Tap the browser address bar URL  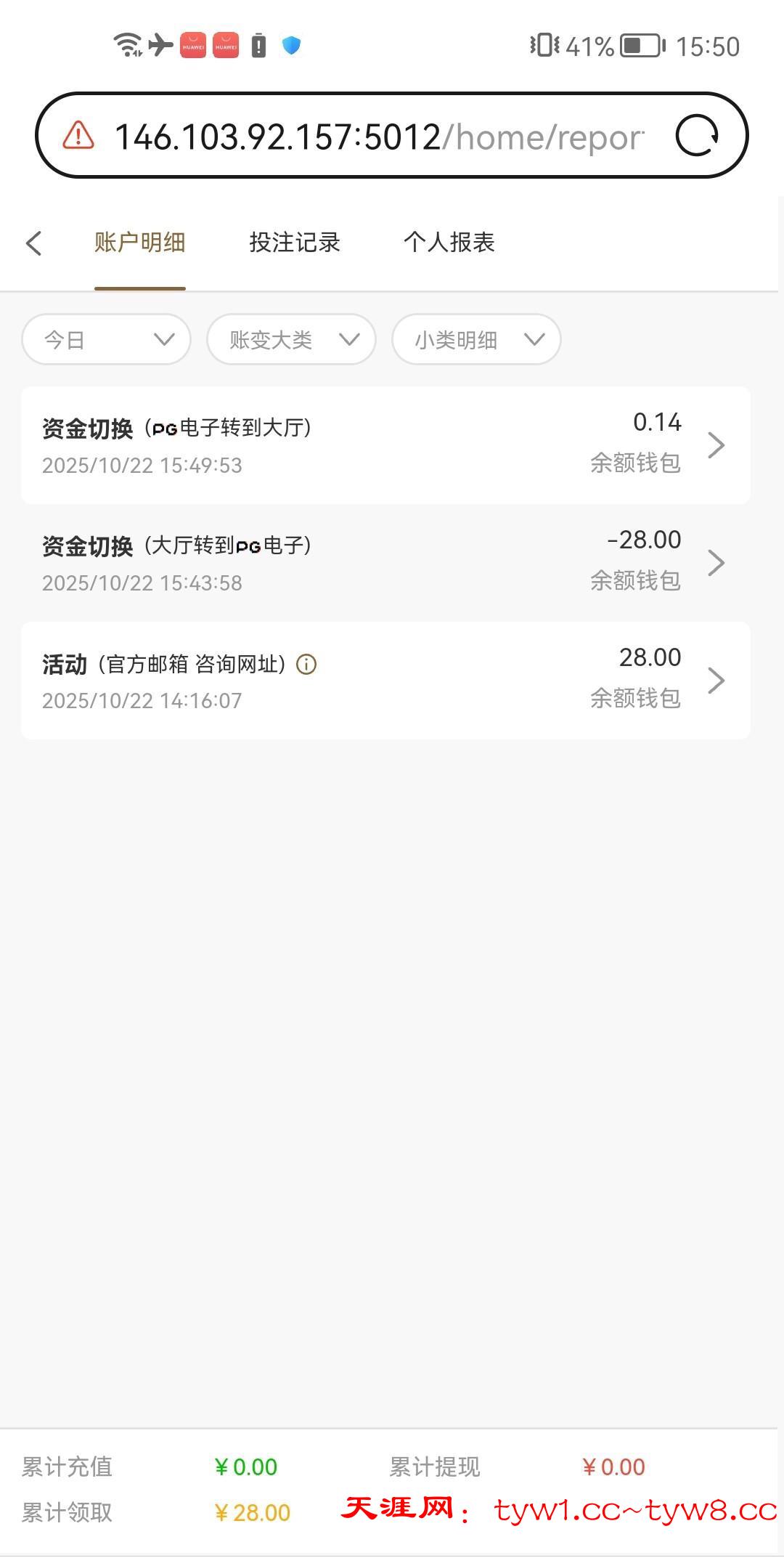(x=377, y=137)
